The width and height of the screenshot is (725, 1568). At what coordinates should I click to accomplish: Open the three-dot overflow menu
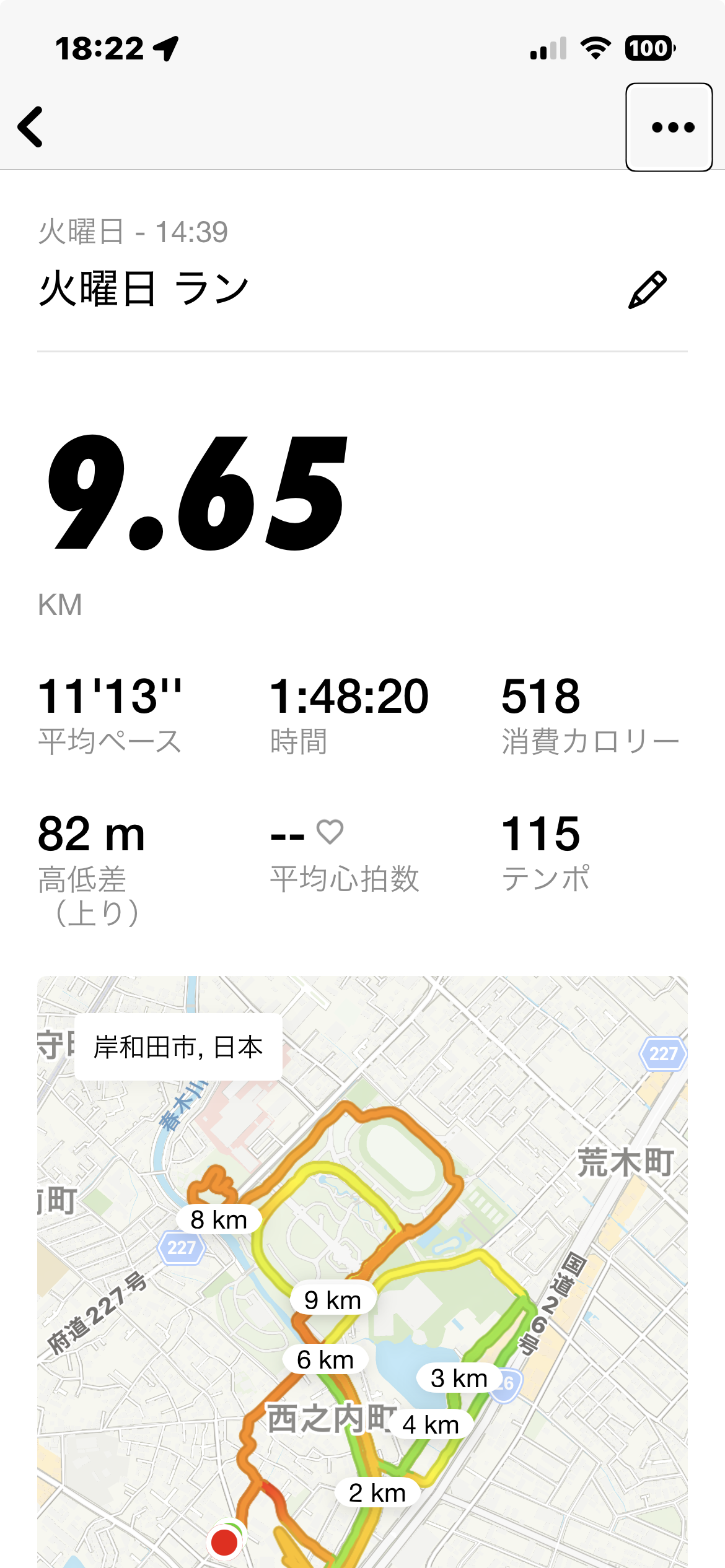[669, 127]
